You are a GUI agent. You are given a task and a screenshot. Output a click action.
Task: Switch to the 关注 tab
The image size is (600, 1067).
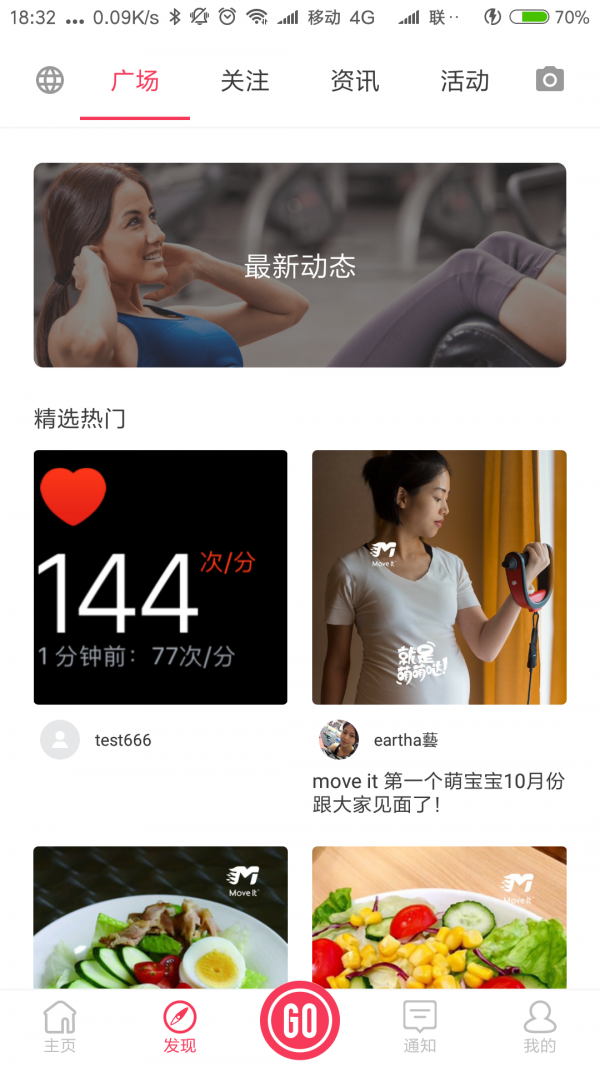pyautogui.click(x=245, y=81)
